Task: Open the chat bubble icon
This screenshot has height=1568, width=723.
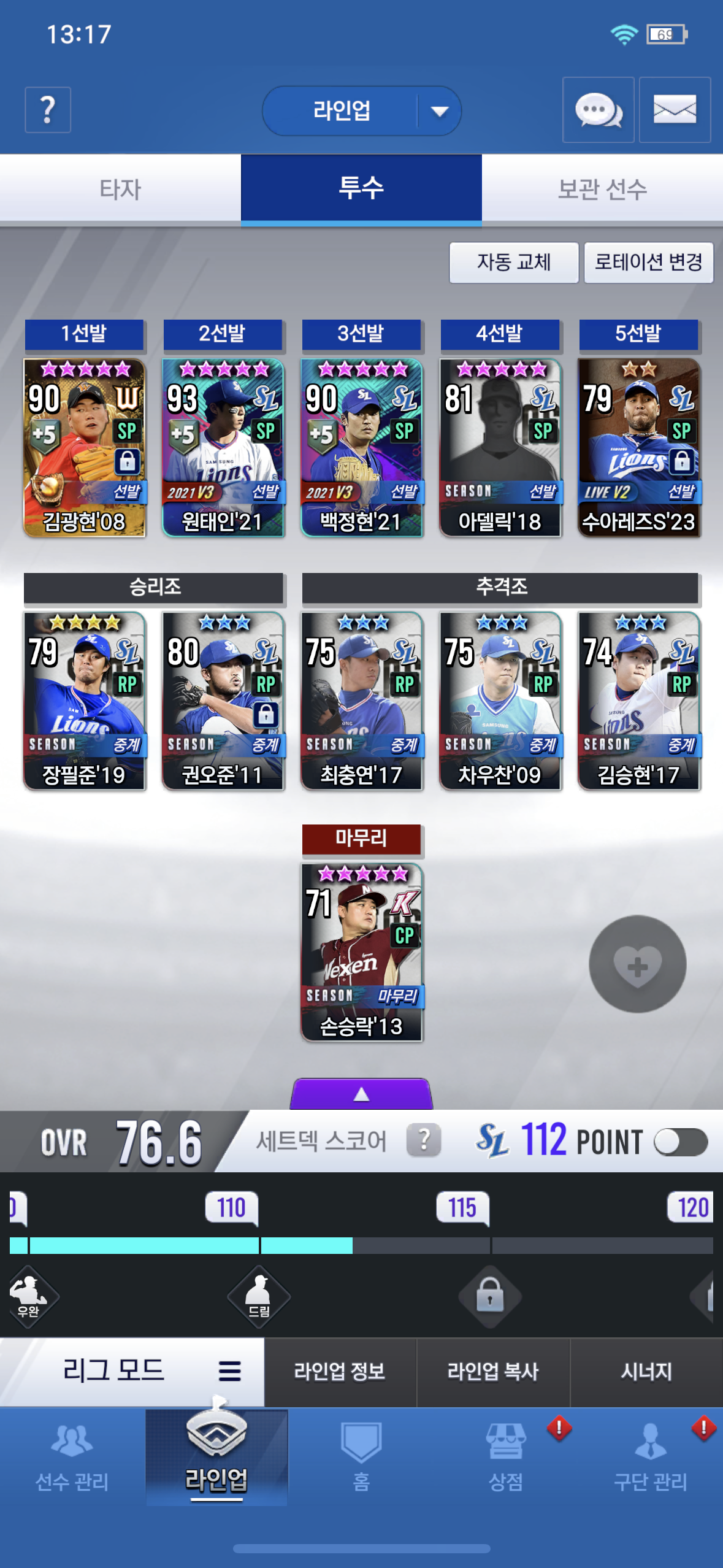Action: click(x=598, y=110)
